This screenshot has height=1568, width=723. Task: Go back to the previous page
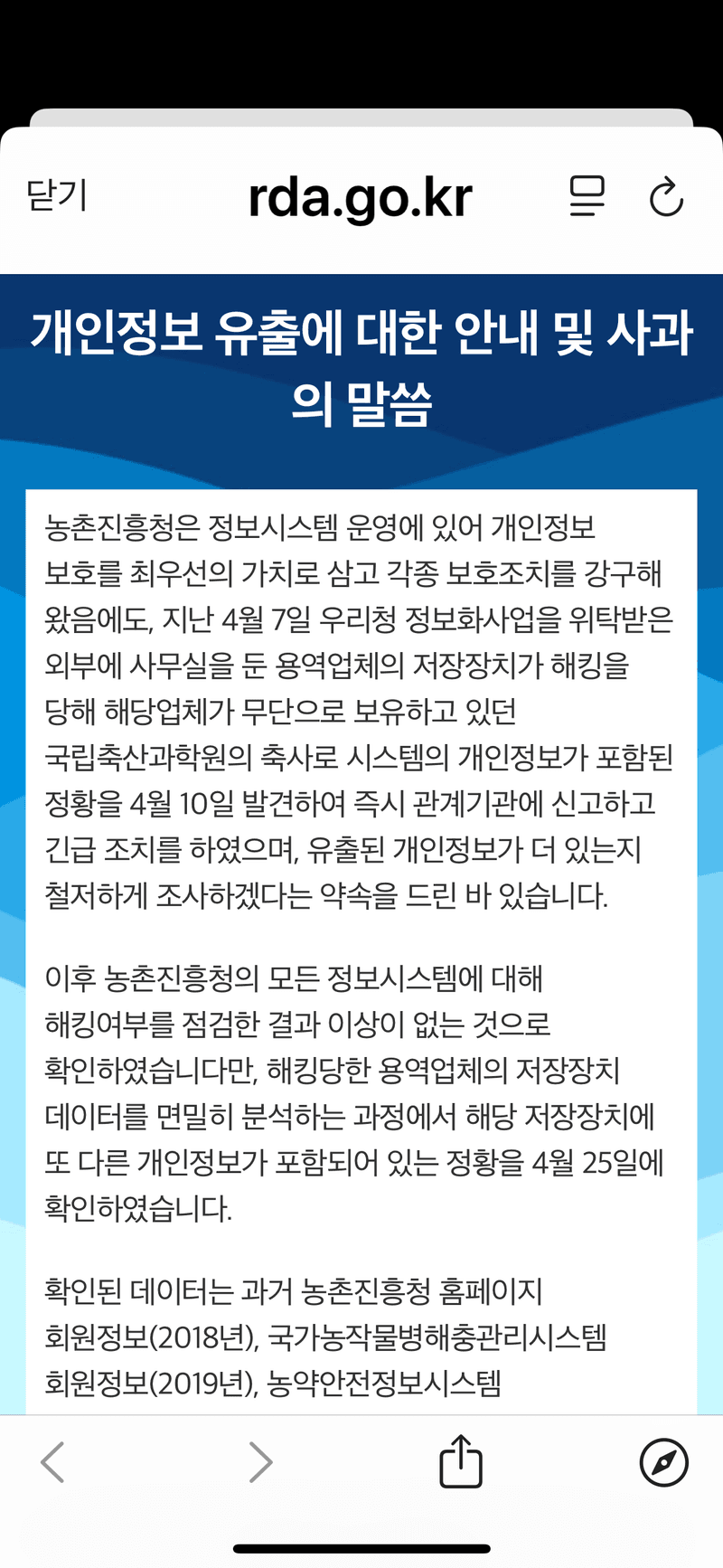point(53,1462)
